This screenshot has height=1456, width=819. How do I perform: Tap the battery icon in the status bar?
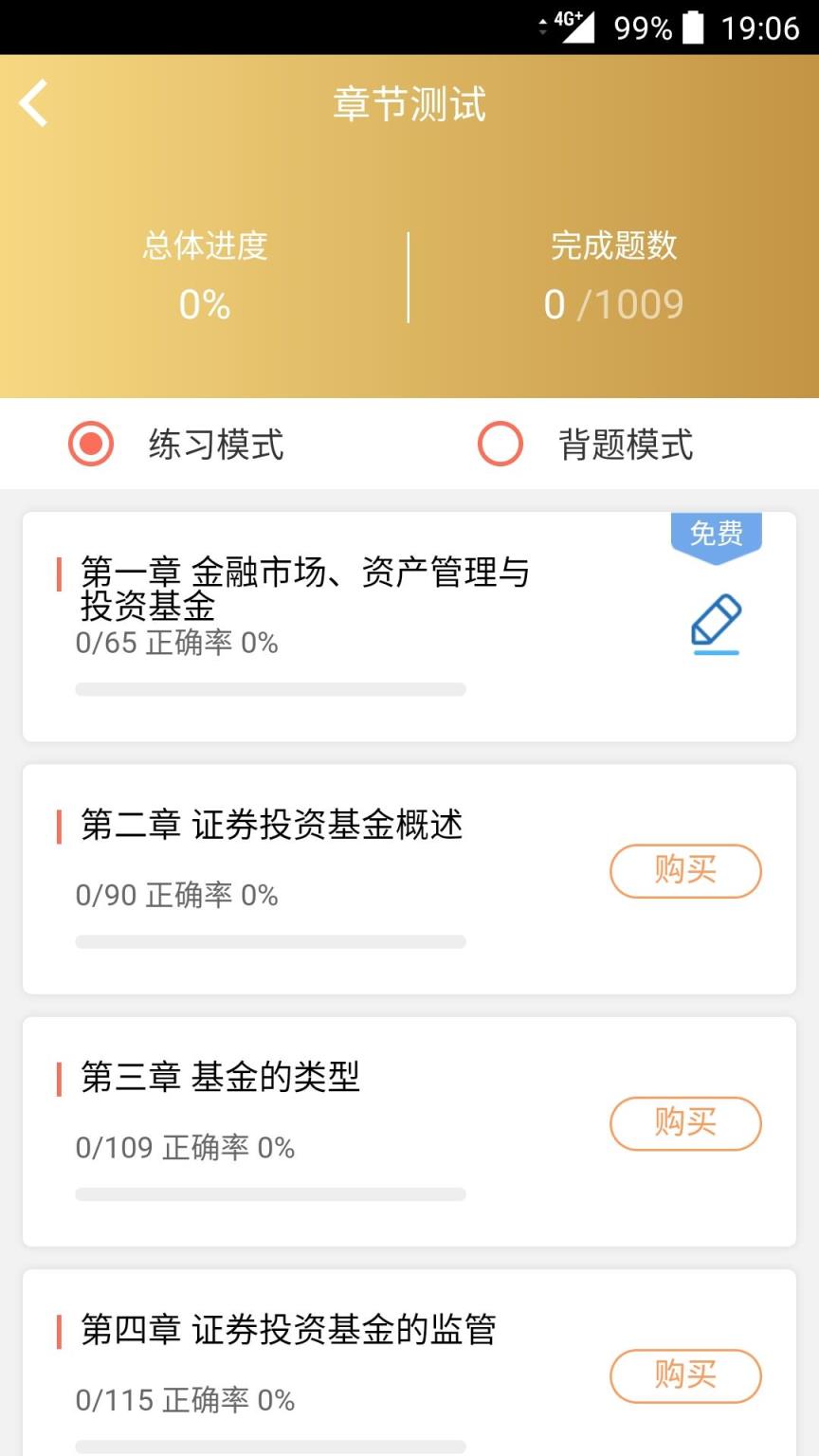[691, 26]
